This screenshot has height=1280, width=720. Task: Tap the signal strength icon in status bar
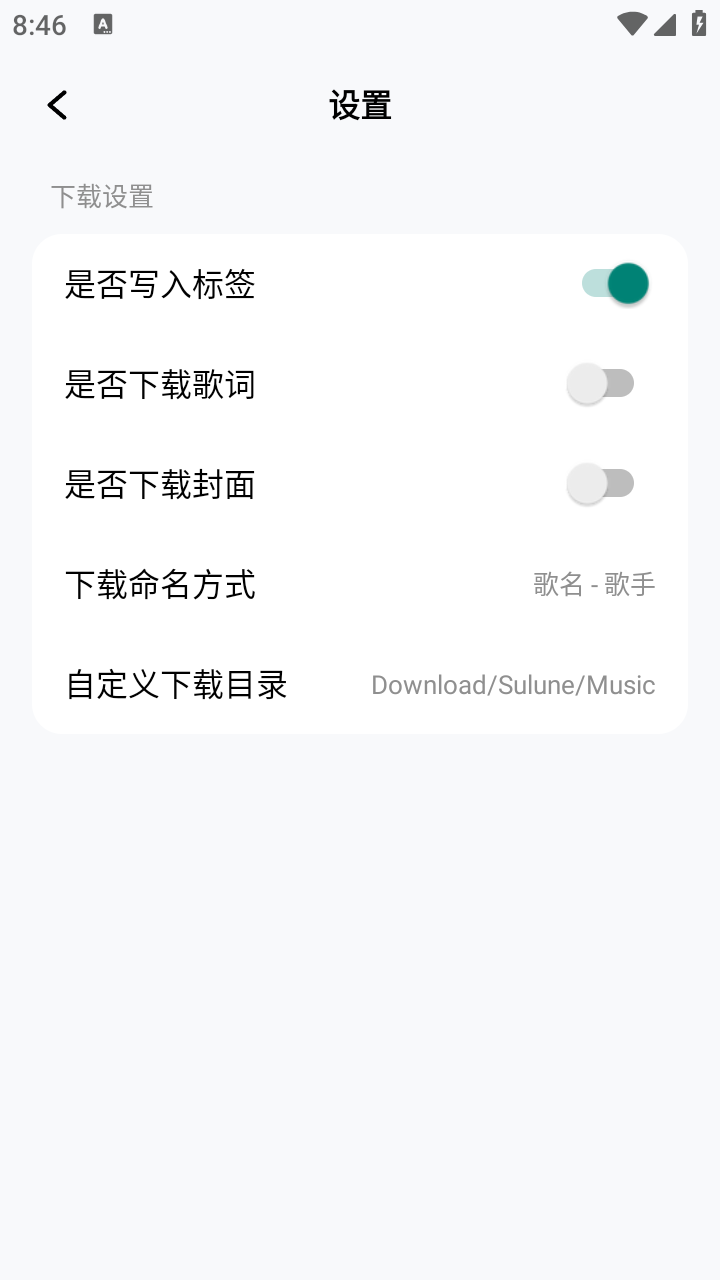pyautogui.click(x=664, y=23)
